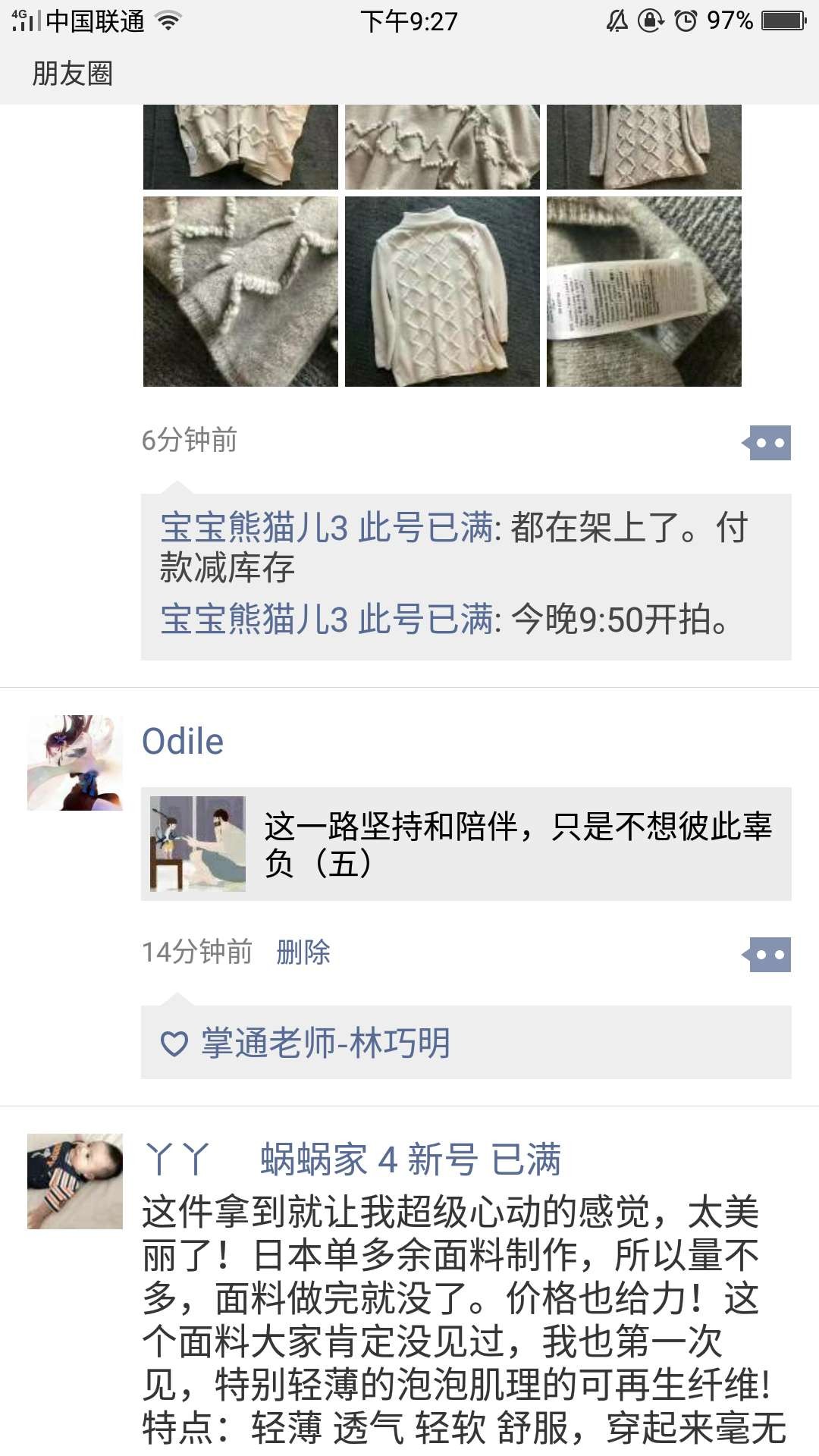
Task: Delete Odile's post via 删除
Action: [x=303, y=952]
